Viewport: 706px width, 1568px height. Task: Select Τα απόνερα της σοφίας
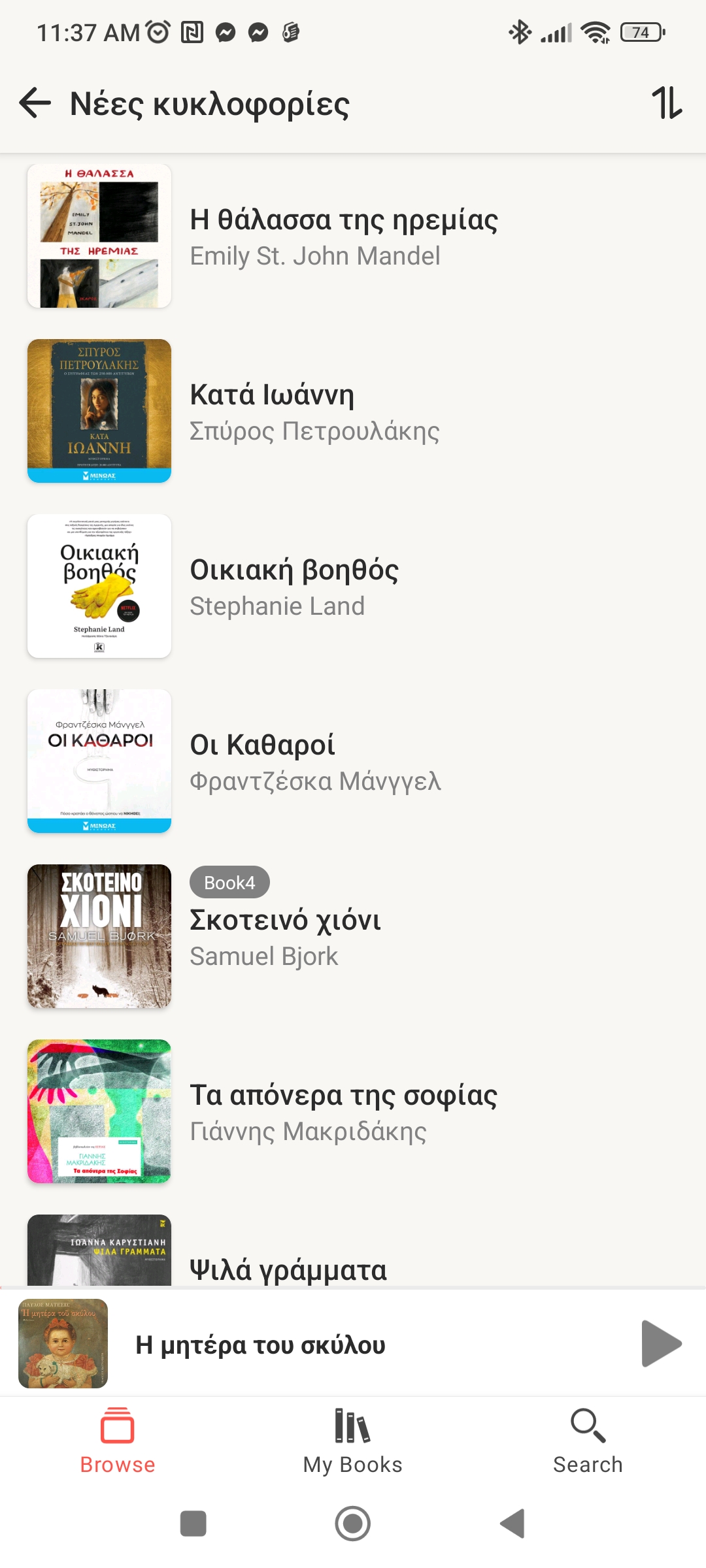point(343,1112)
